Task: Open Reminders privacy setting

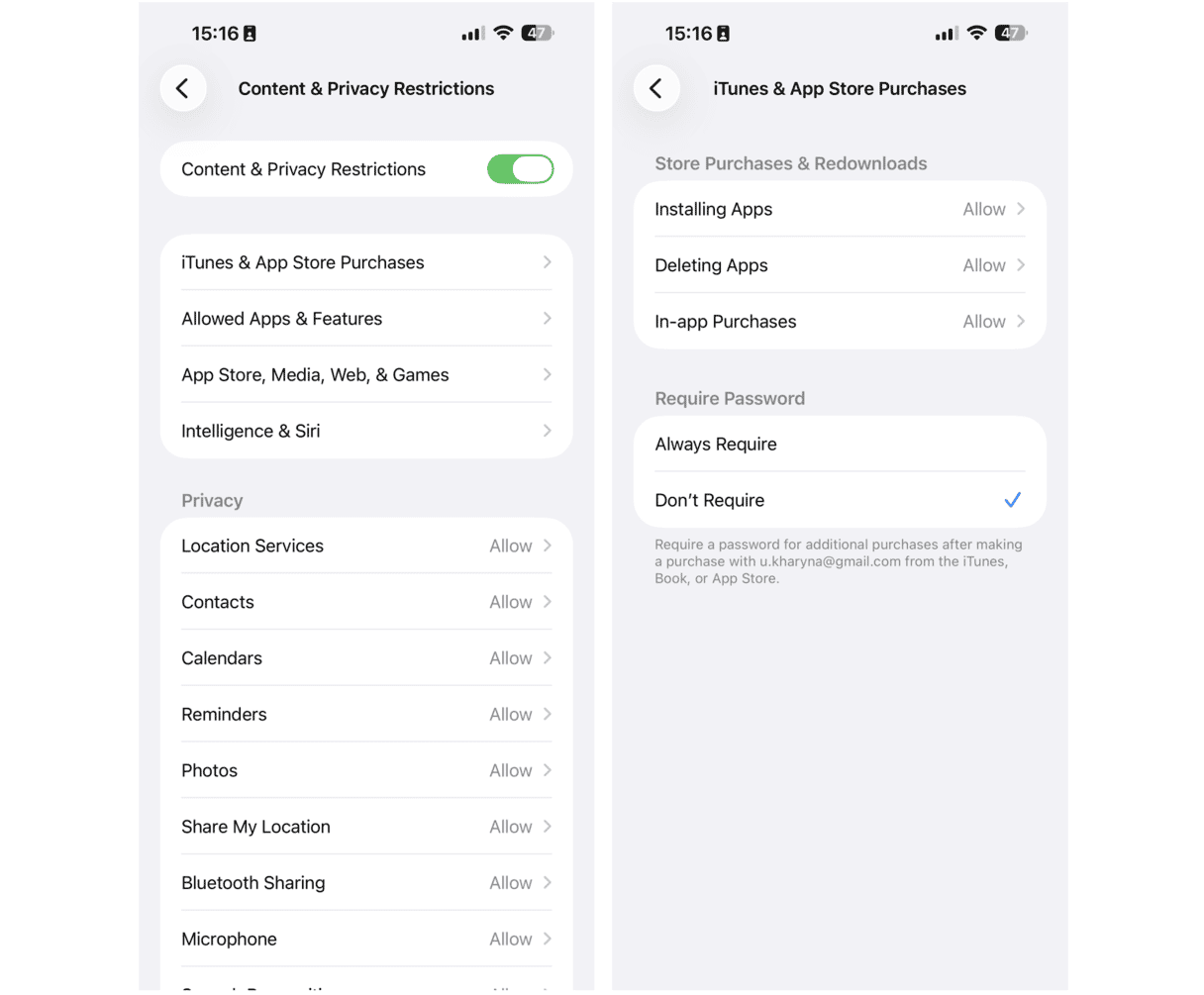Action: tap(365, 714)
